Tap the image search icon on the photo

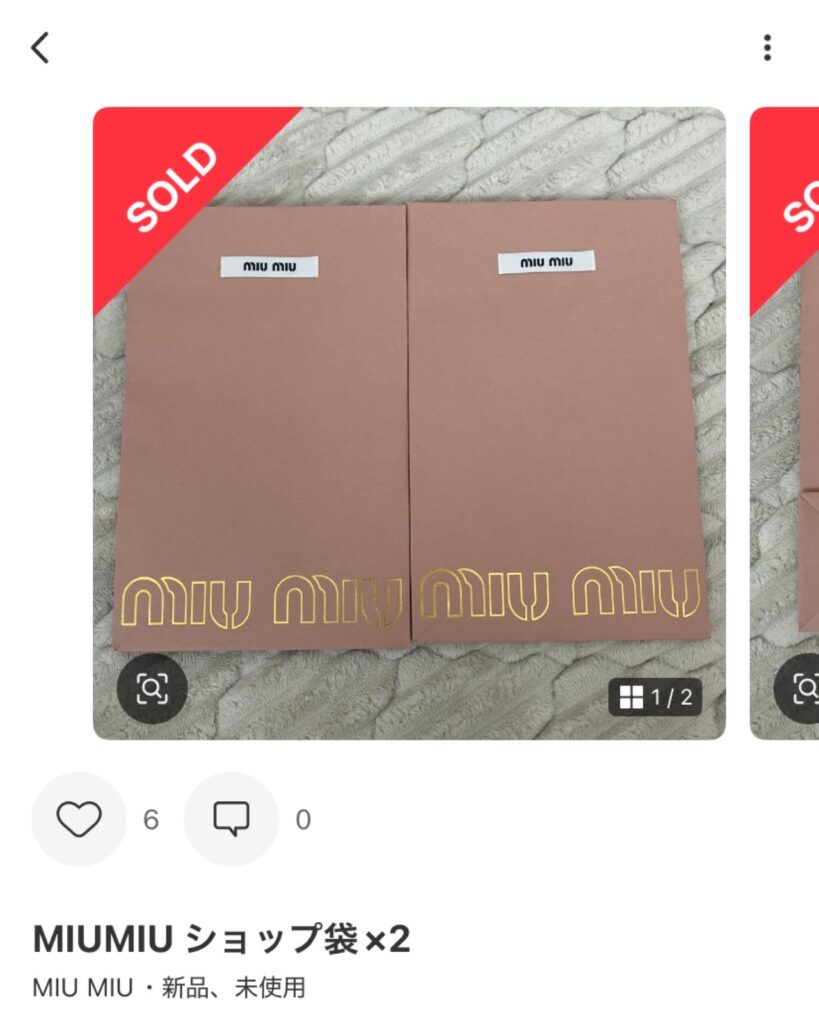(152, 687)
